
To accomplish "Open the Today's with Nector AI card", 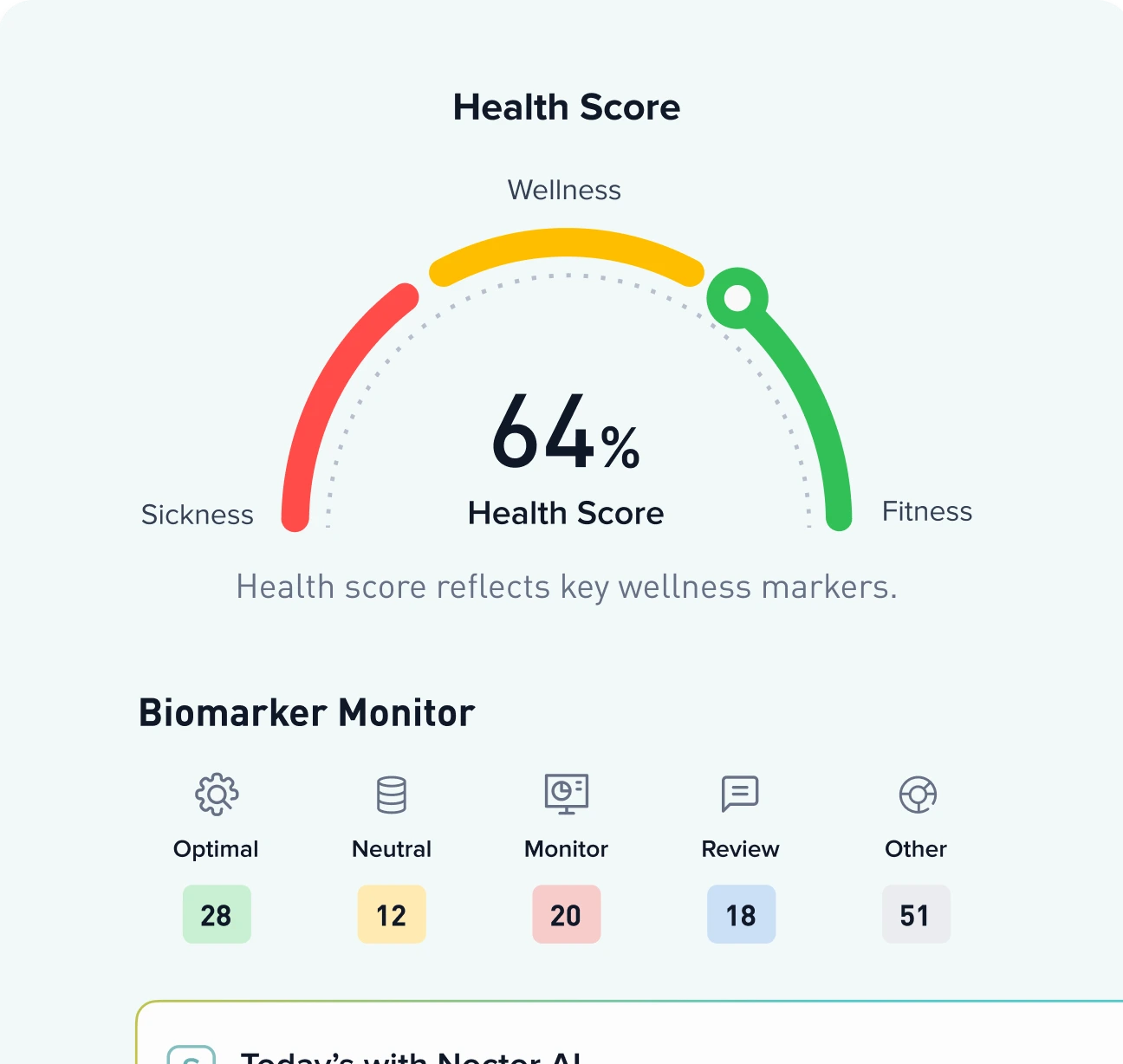I will [630, 1033].
